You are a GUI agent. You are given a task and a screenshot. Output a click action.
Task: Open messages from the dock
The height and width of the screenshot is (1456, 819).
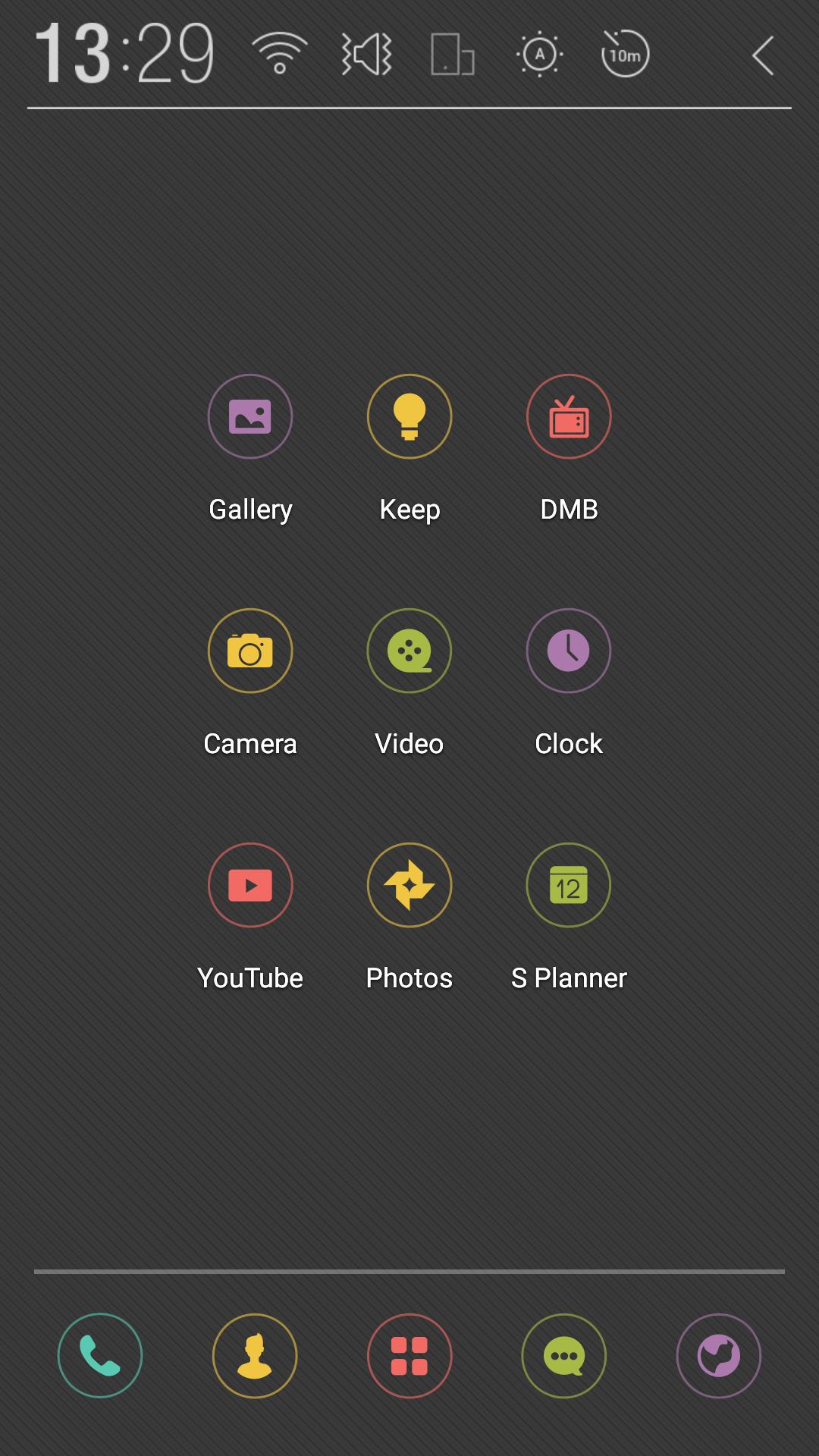click(564, 1355)
